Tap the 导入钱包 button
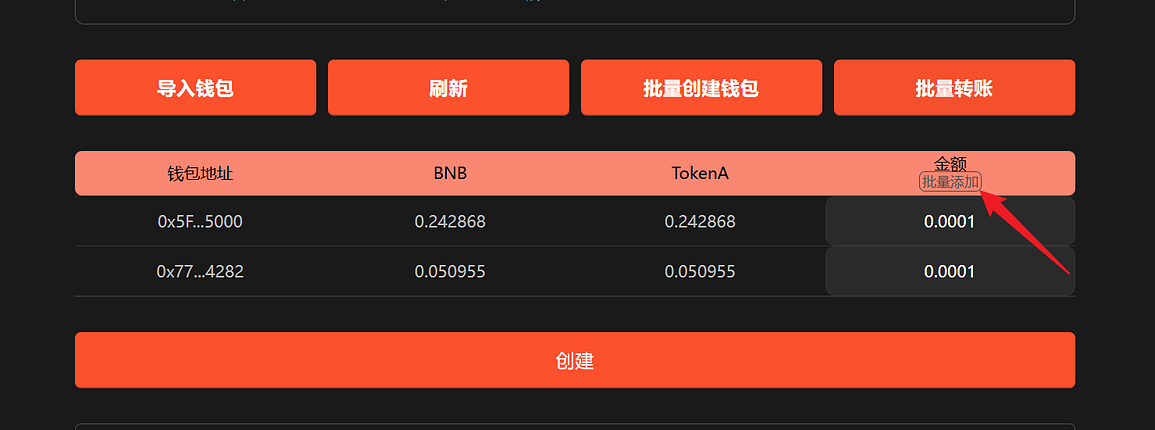 pyautogui.click(x=195, y=88)
